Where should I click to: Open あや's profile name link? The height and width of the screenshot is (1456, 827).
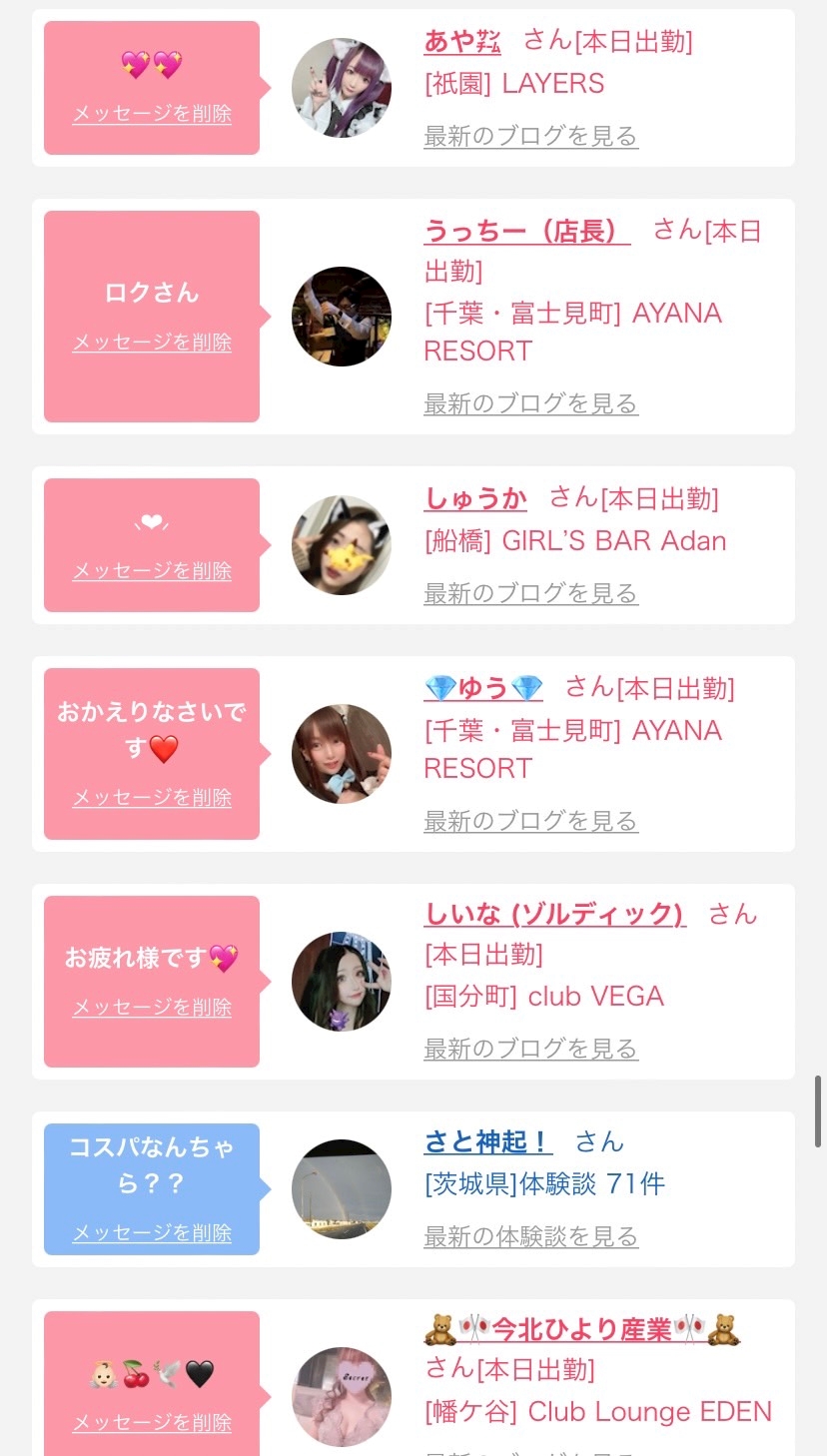(x=462, y=42)
